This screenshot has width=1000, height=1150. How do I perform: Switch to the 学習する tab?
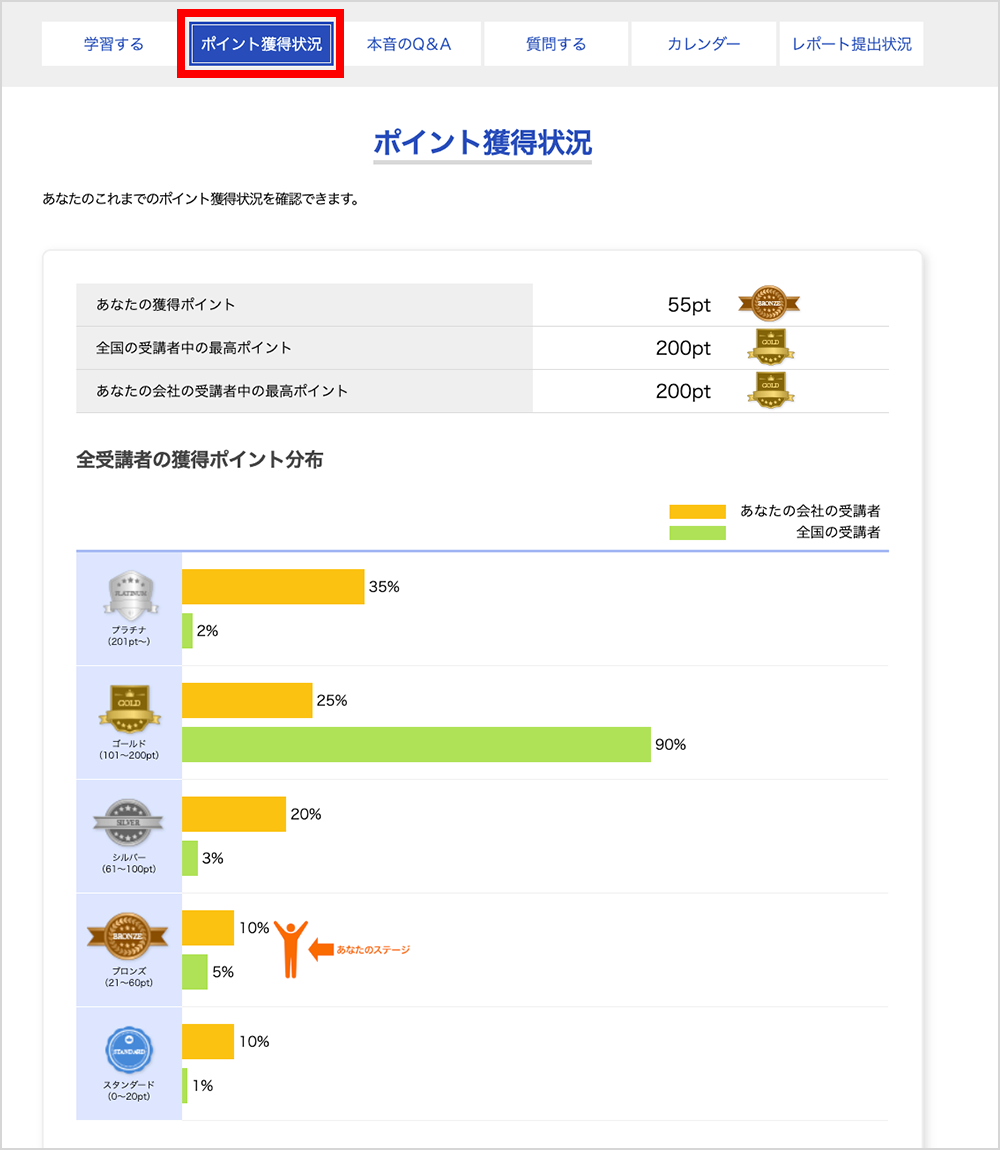point(114,44)
